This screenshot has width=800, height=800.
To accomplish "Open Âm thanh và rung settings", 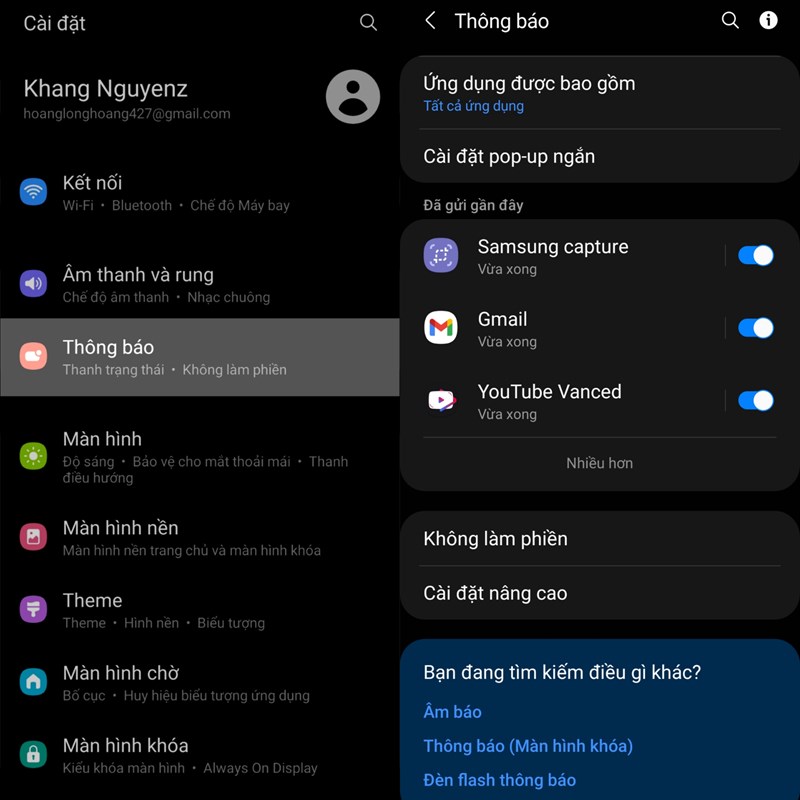I will 200,284.
